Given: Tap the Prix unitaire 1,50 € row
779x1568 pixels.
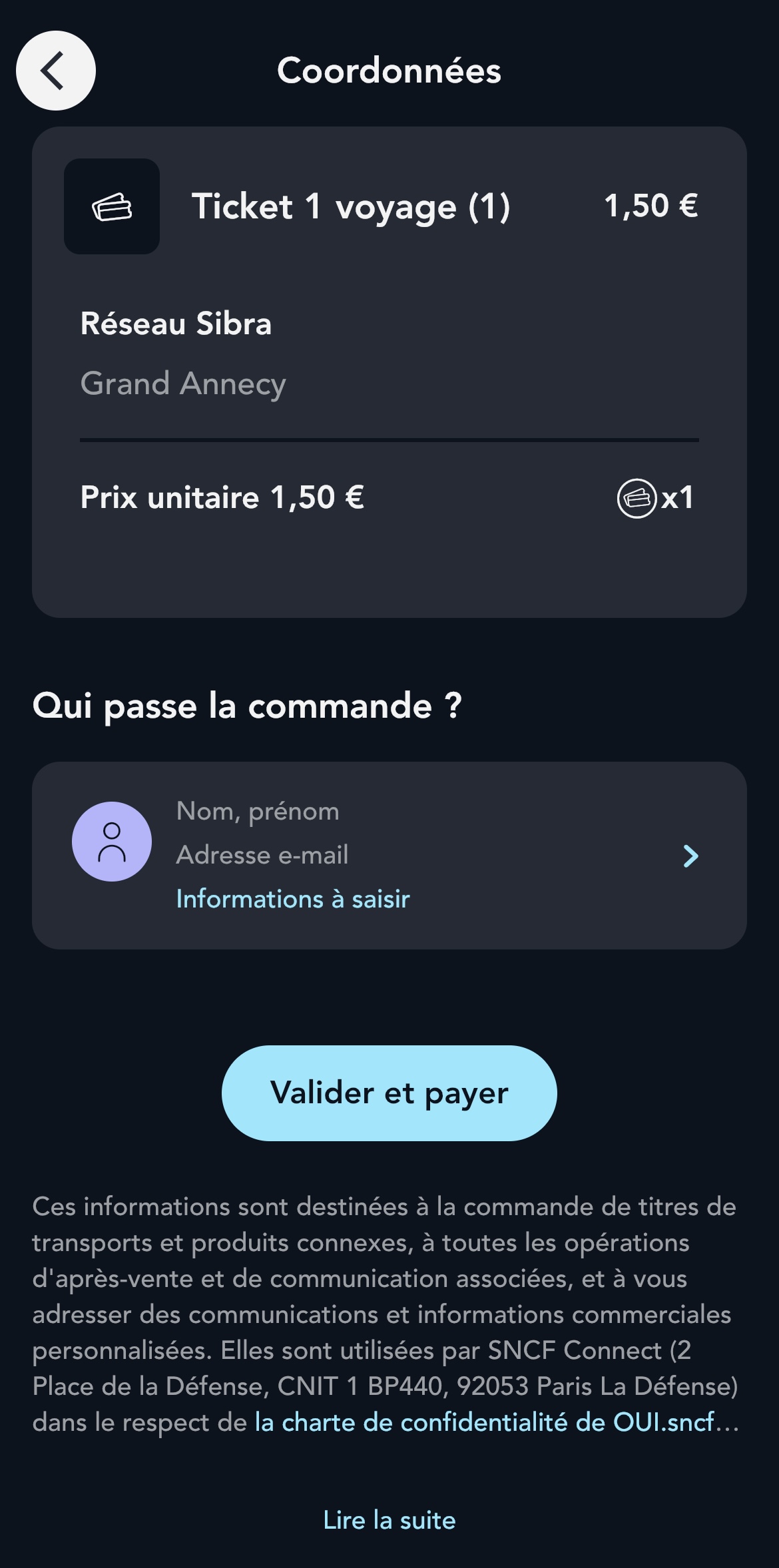Looking at the screenshot, I should pos(222,497).
